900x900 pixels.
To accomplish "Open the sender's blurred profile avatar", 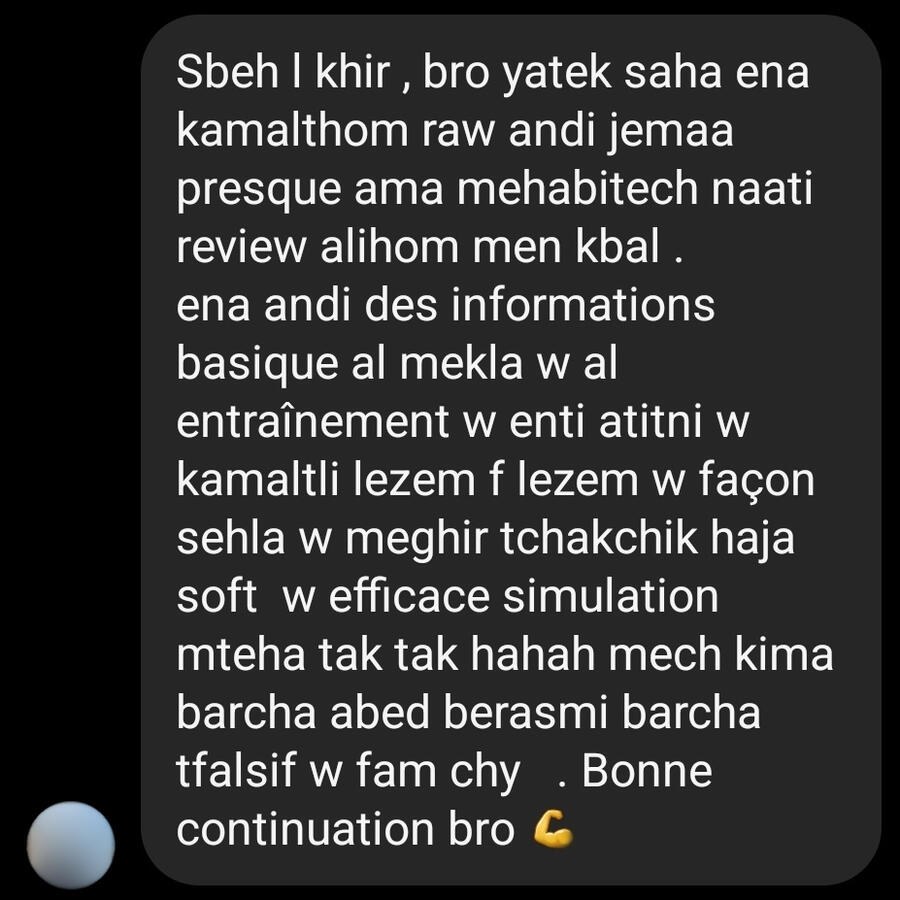I will [70, 846].
